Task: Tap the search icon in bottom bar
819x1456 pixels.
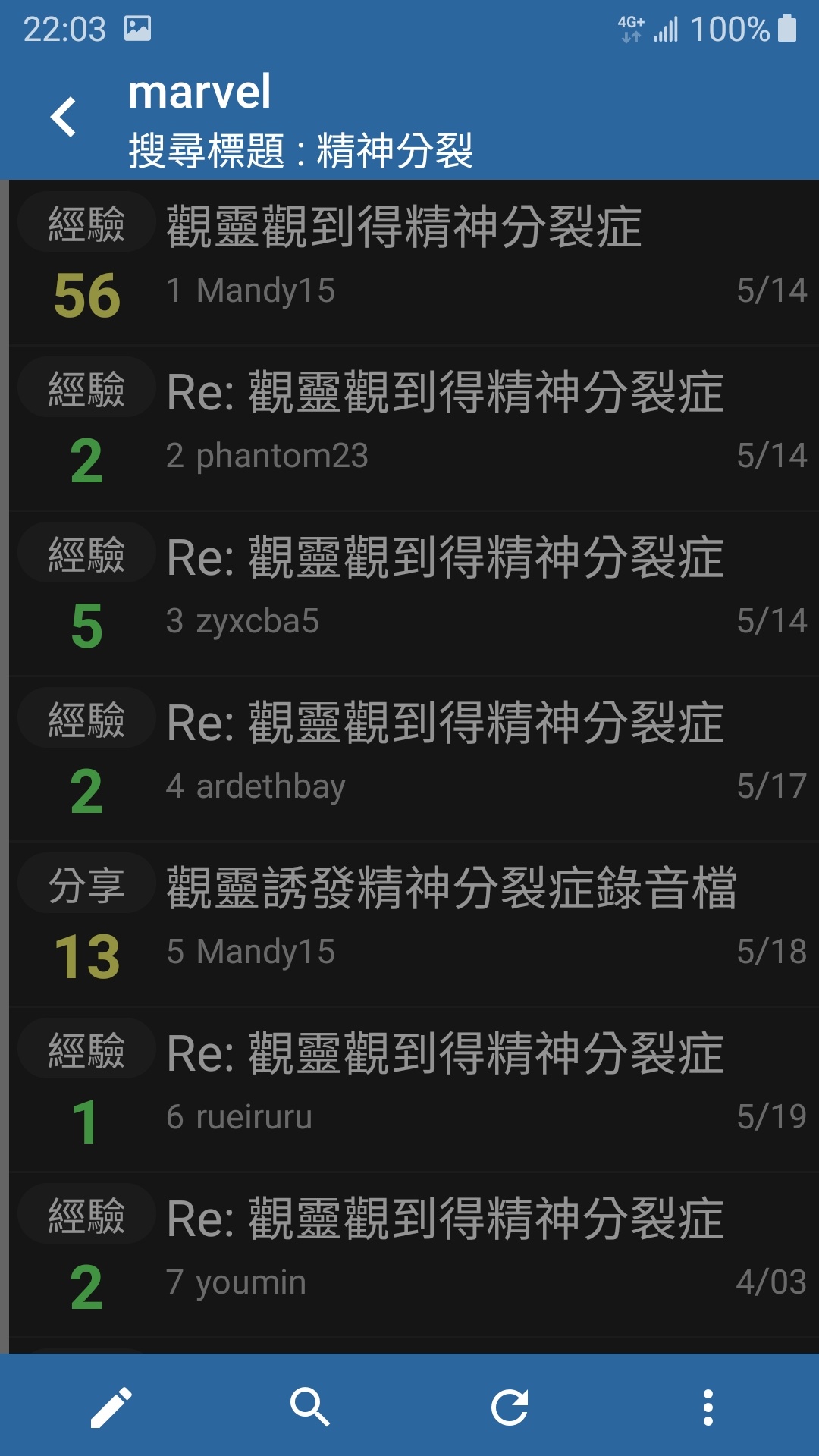Action: [310, 1407]
